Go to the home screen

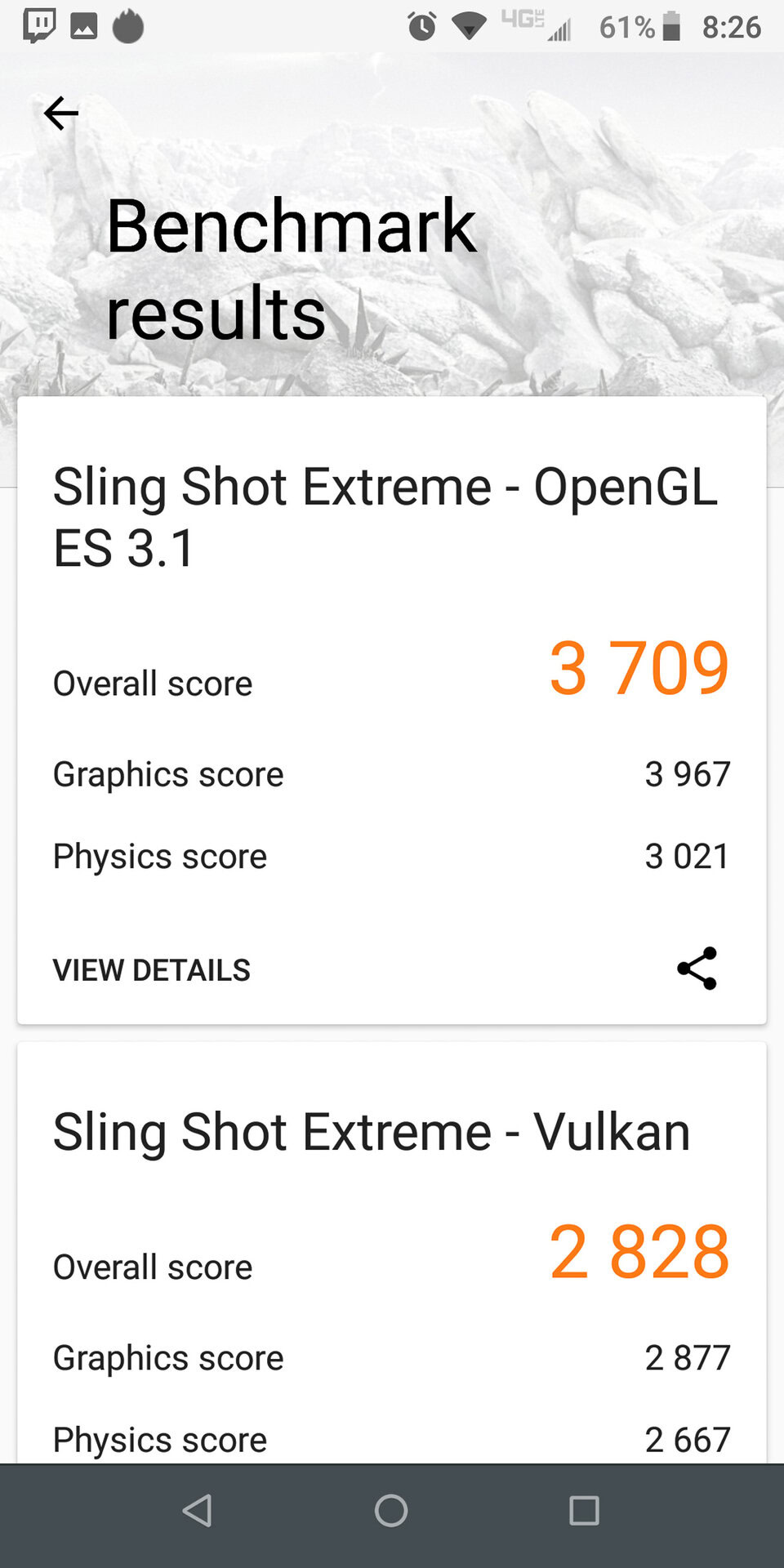(391, 1511)
